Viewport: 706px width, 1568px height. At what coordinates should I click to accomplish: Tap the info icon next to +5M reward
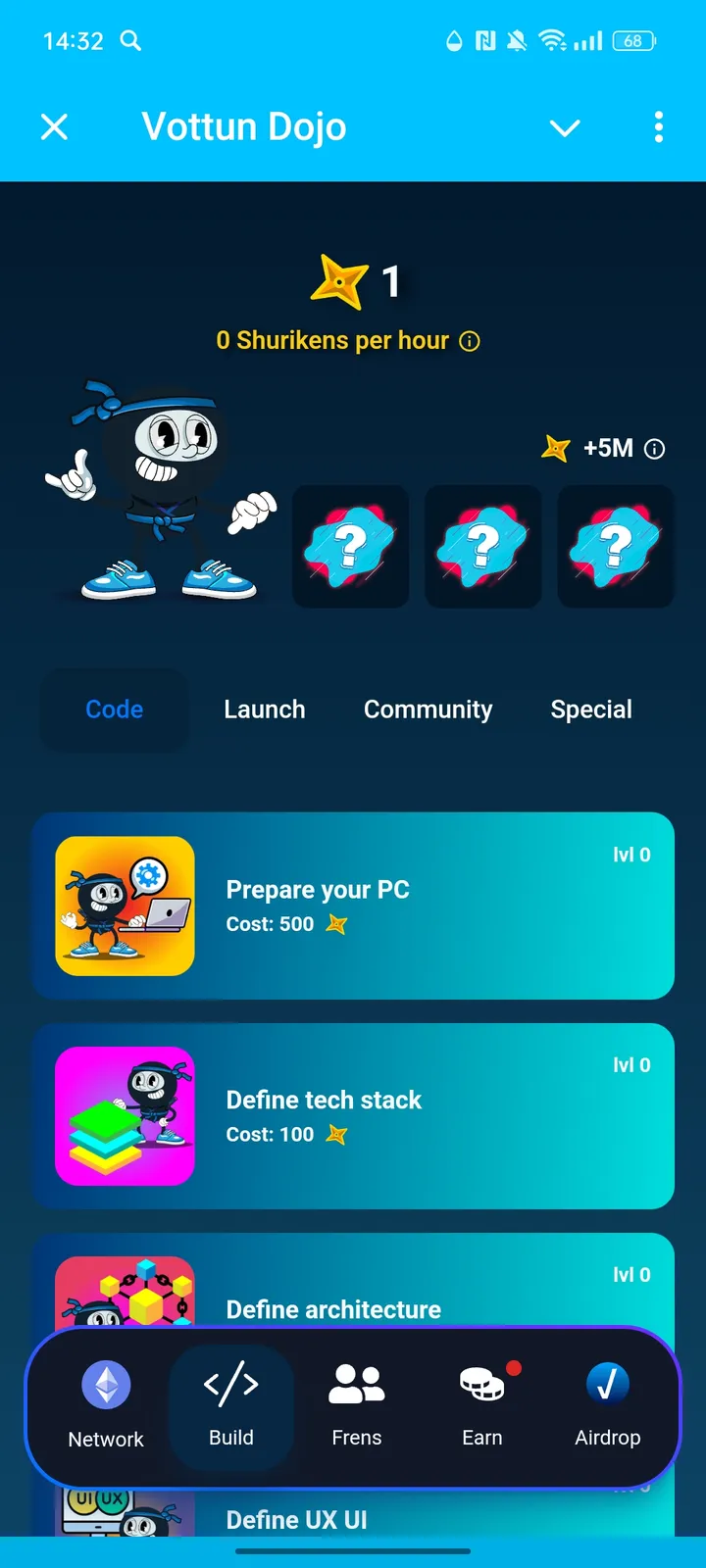tap(654, 449)
